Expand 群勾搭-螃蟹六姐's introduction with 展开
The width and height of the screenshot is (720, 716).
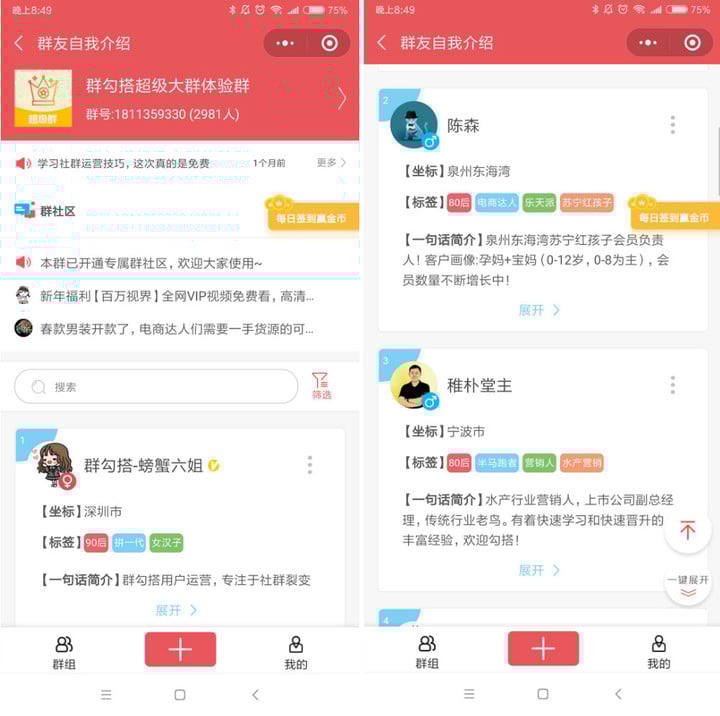coord(176,610)
